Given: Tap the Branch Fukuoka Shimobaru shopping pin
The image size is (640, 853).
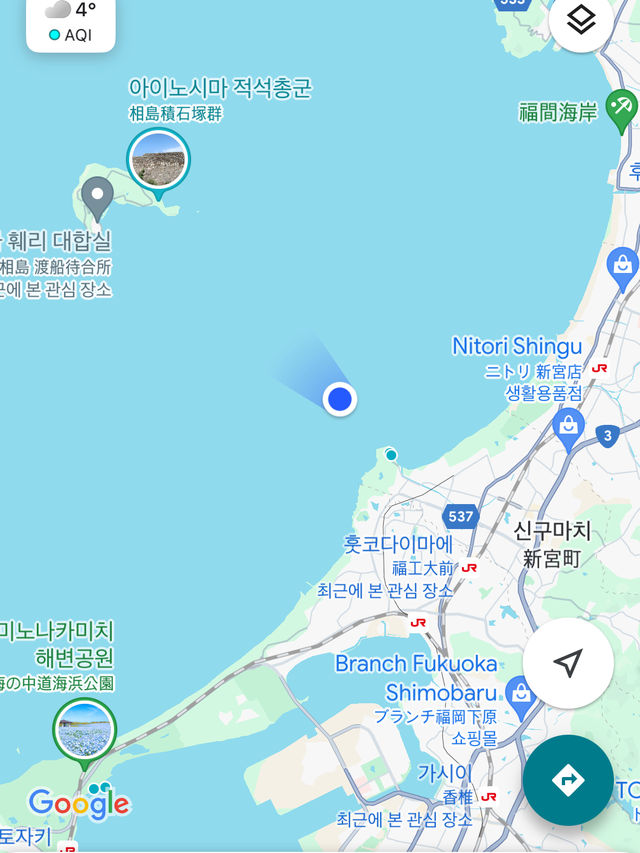Looking at the screenshot, I should pyautogui.click(x=519, y=692).
